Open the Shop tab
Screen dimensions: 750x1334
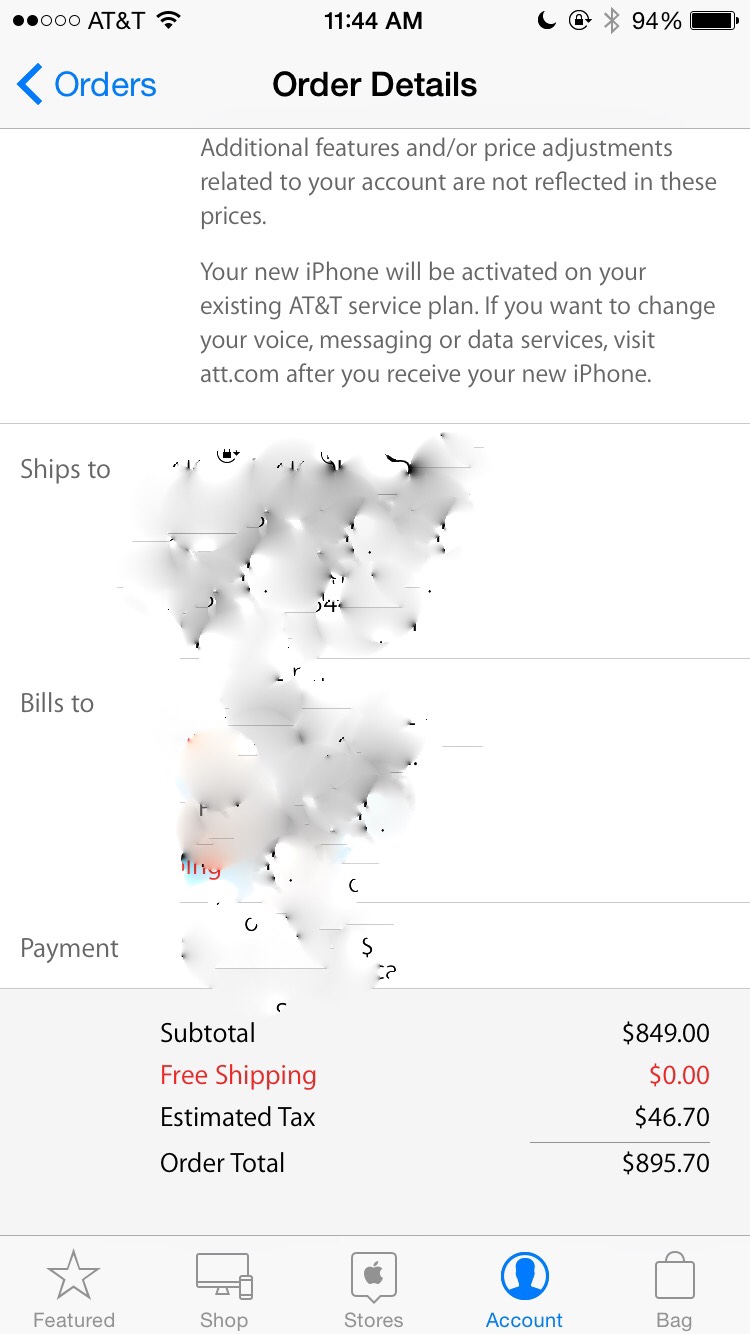click(224, 1290)
